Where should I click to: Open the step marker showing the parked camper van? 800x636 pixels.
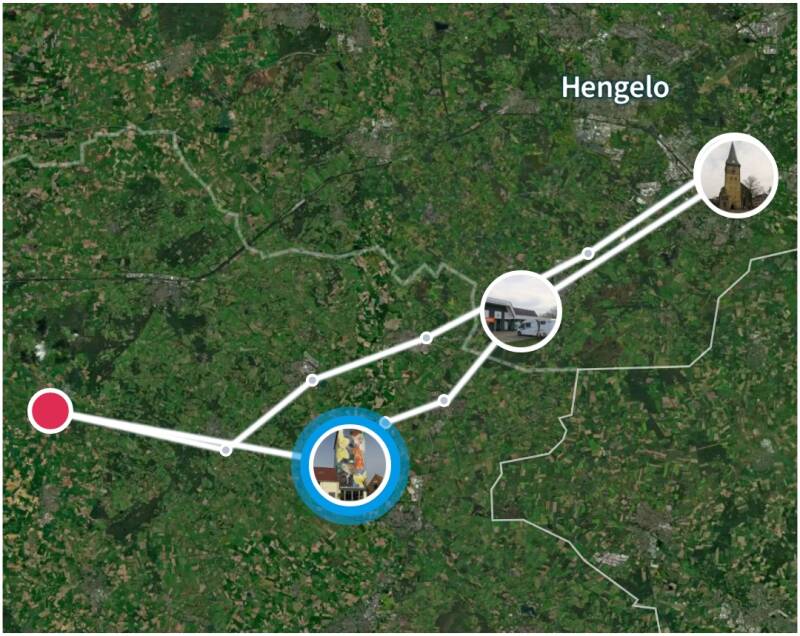[x=521, y=311]
